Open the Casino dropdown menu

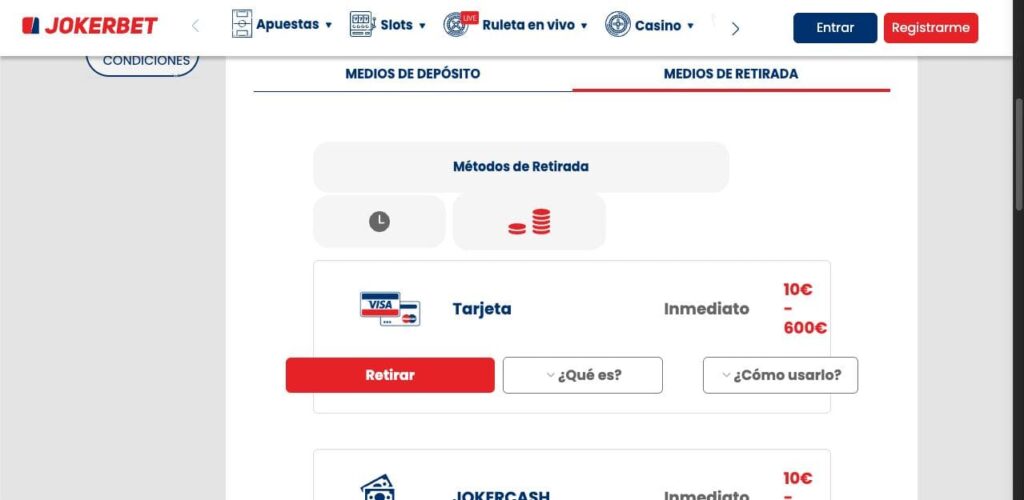click(650, 25)
